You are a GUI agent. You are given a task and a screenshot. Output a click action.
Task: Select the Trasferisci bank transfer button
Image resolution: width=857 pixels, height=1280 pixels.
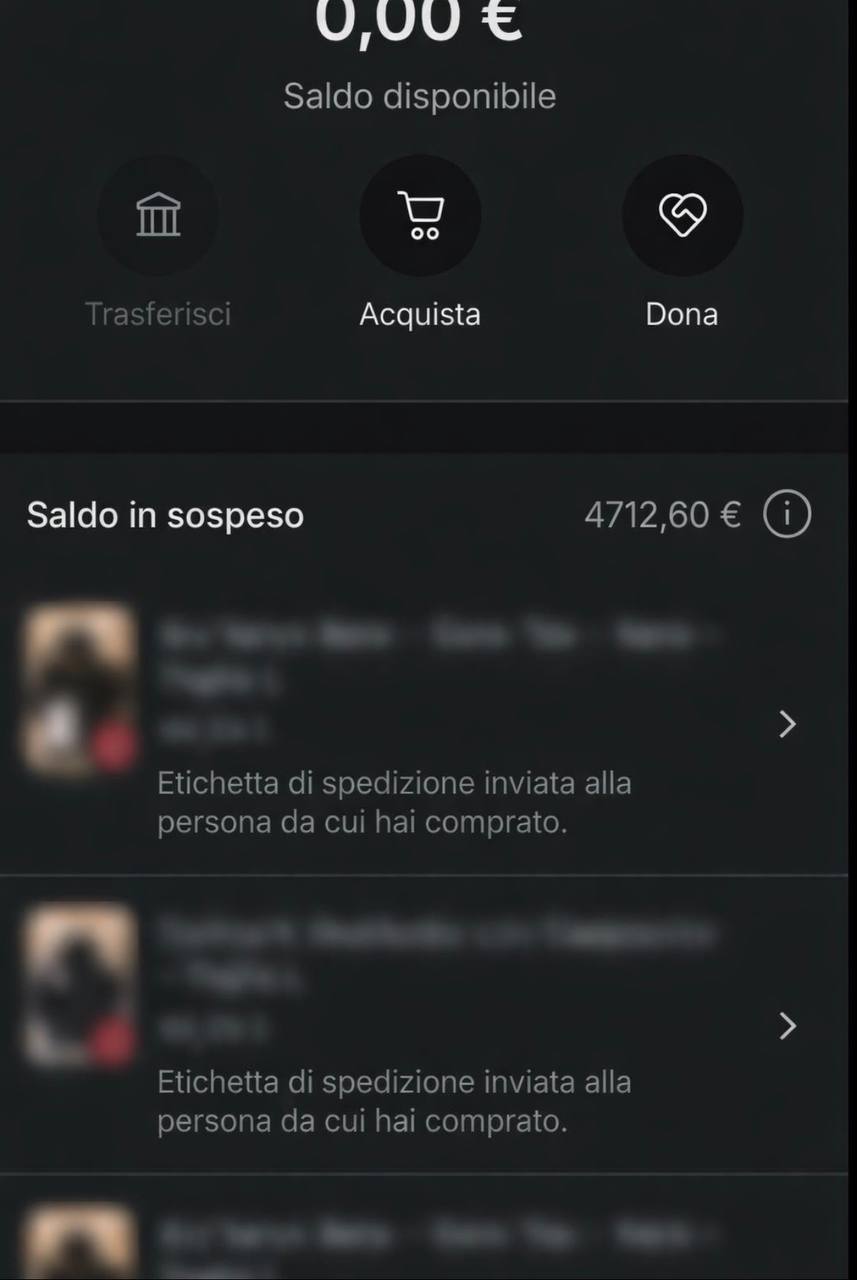158,216
